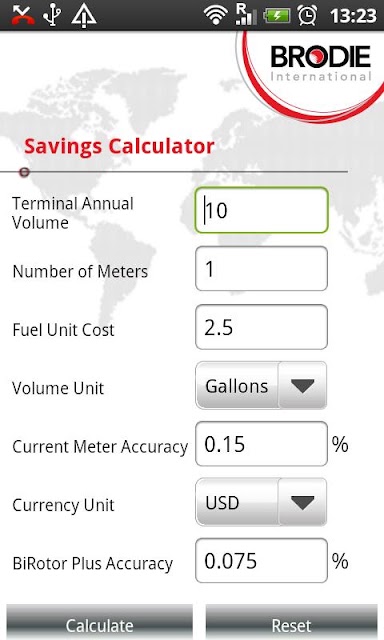The height and width of the screenshot is (640, 384).
Task: Edit the Terminal Annual Volume field
Action: pyautogui.click(x=261, y=210)
